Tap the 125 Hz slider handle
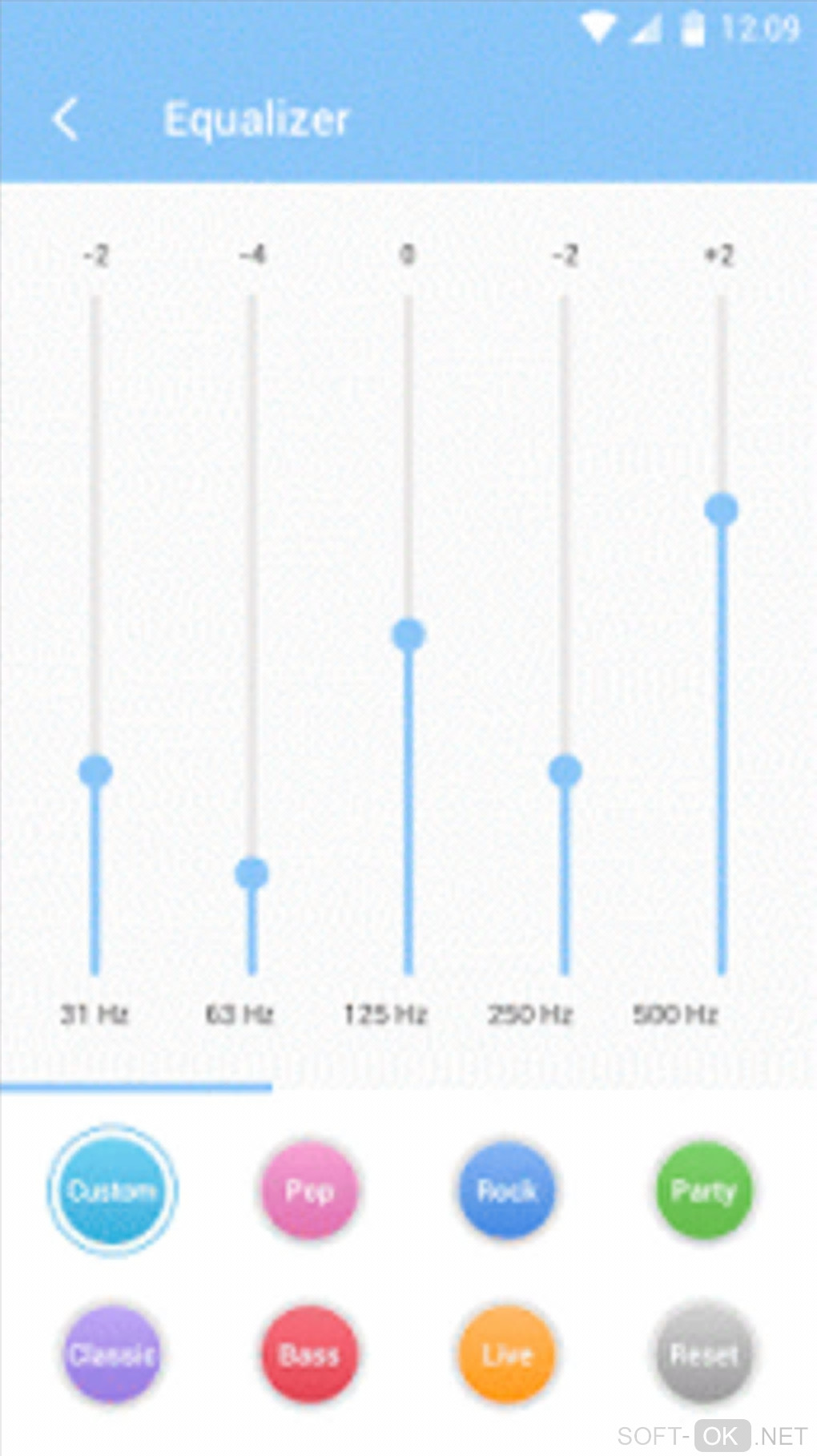This screenshot has height=1456, width=817. click(408, 635)
